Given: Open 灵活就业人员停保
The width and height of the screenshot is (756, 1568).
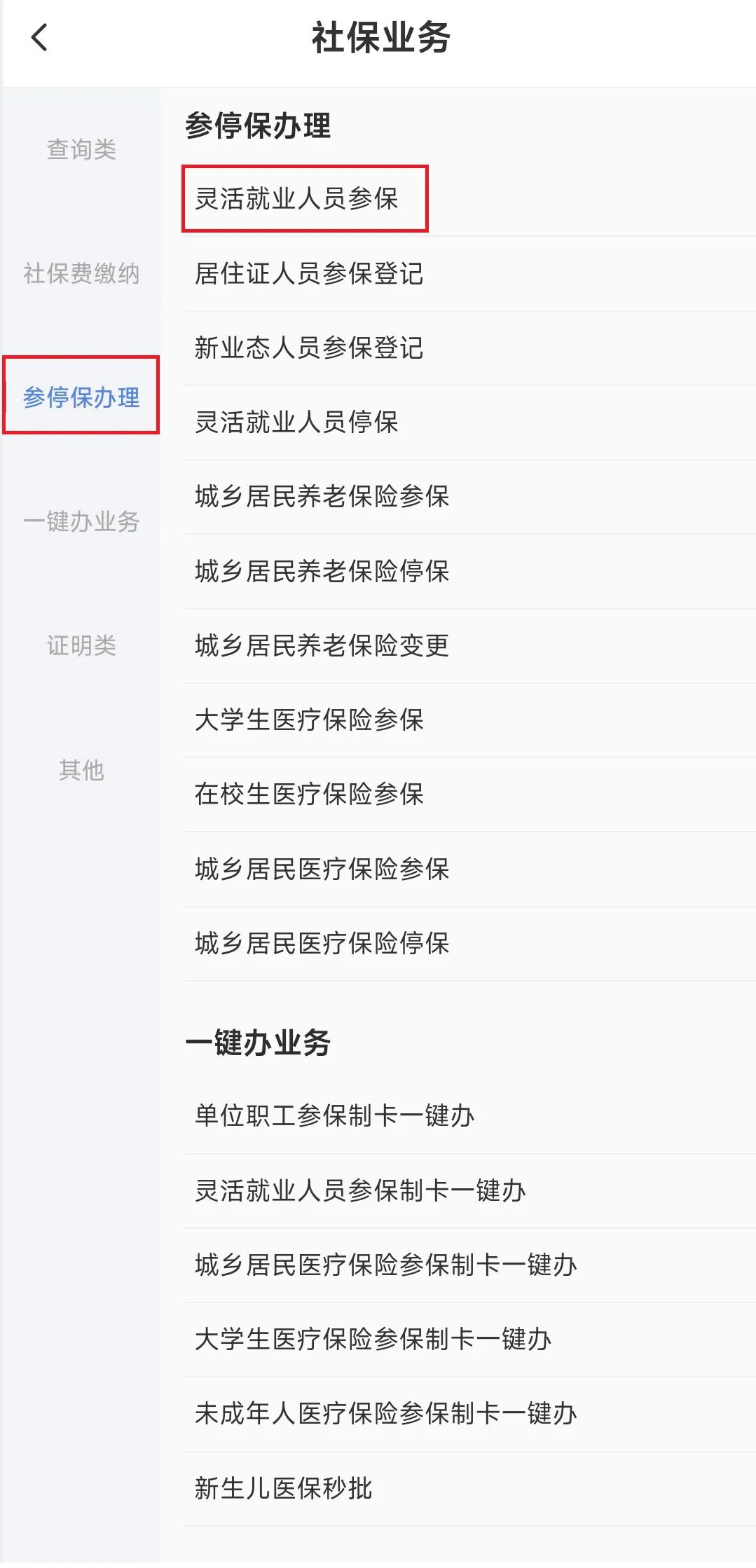Looking at the screenshot, I should [x=297, y=422].
